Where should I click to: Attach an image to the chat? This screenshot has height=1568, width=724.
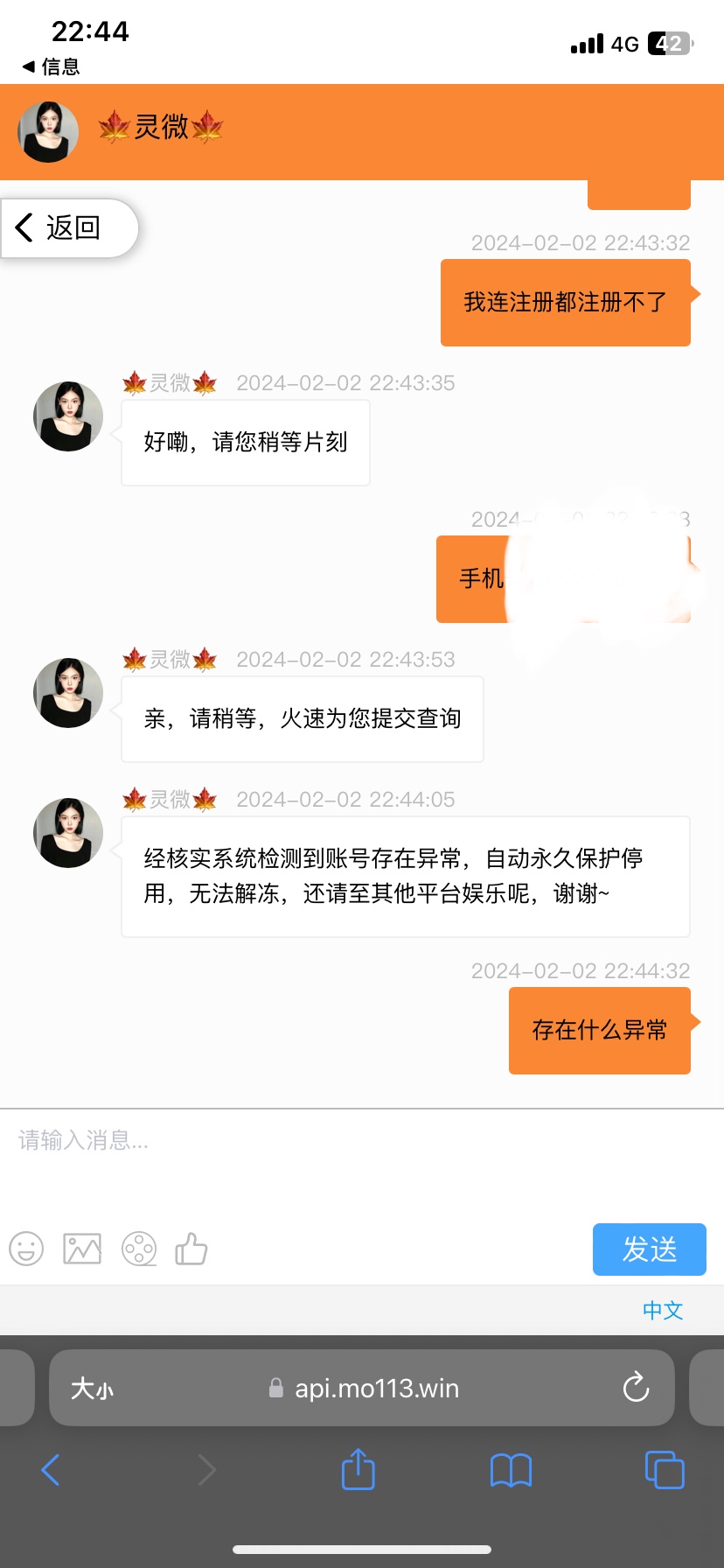click(82, 1249)
